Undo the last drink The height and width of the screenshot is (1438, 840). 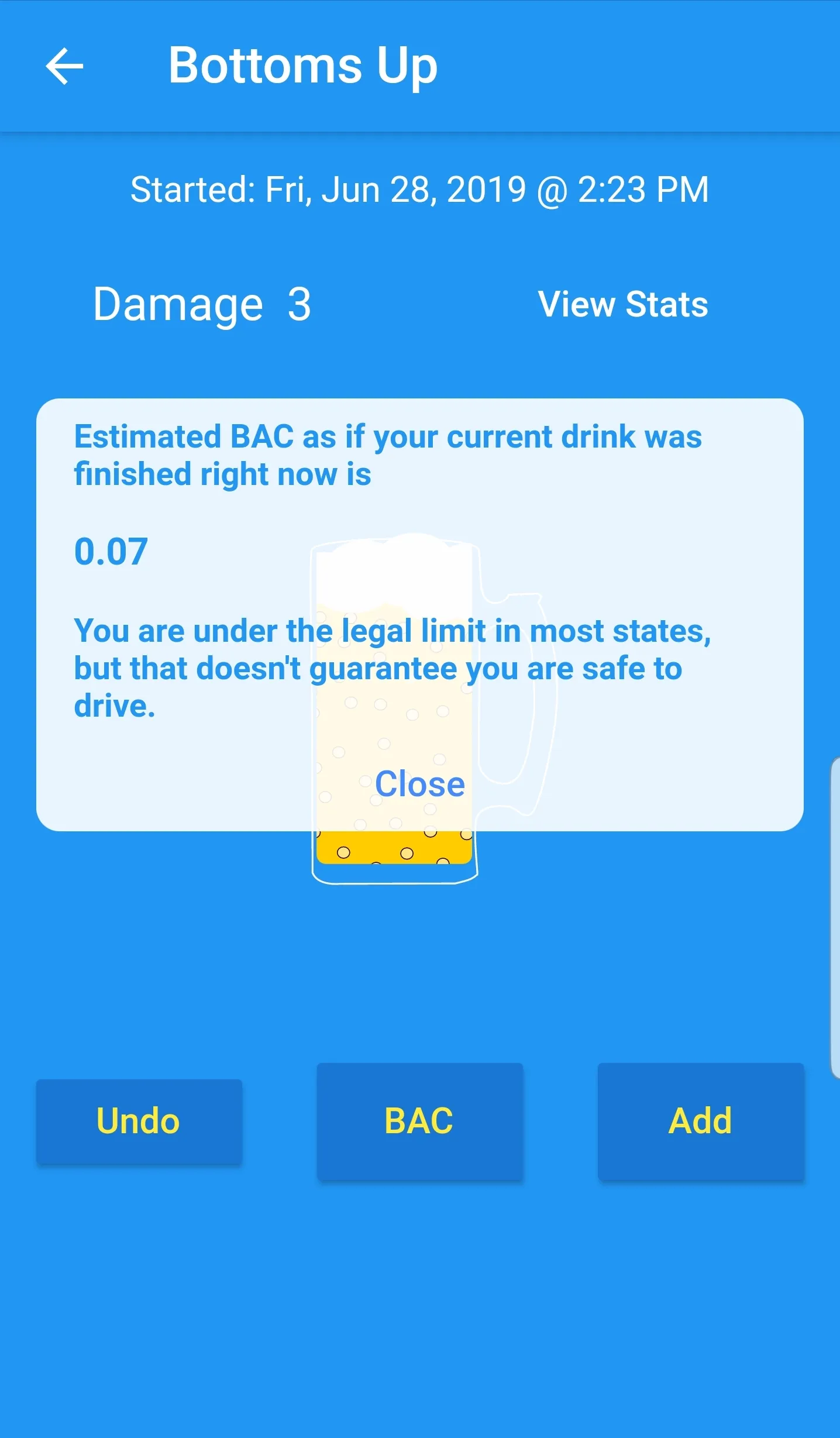point(139,1121)
